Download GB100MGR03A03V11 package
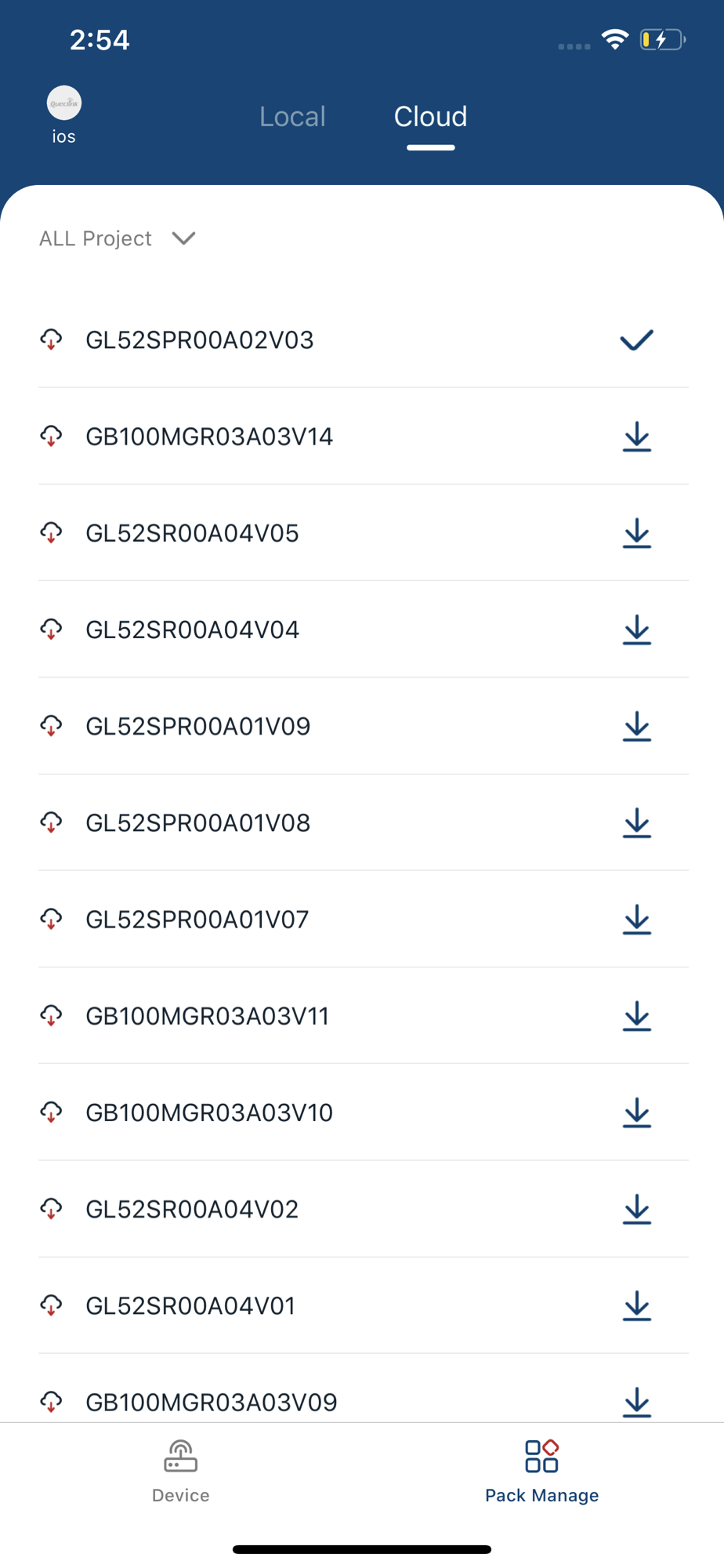 click(637, 1016)
